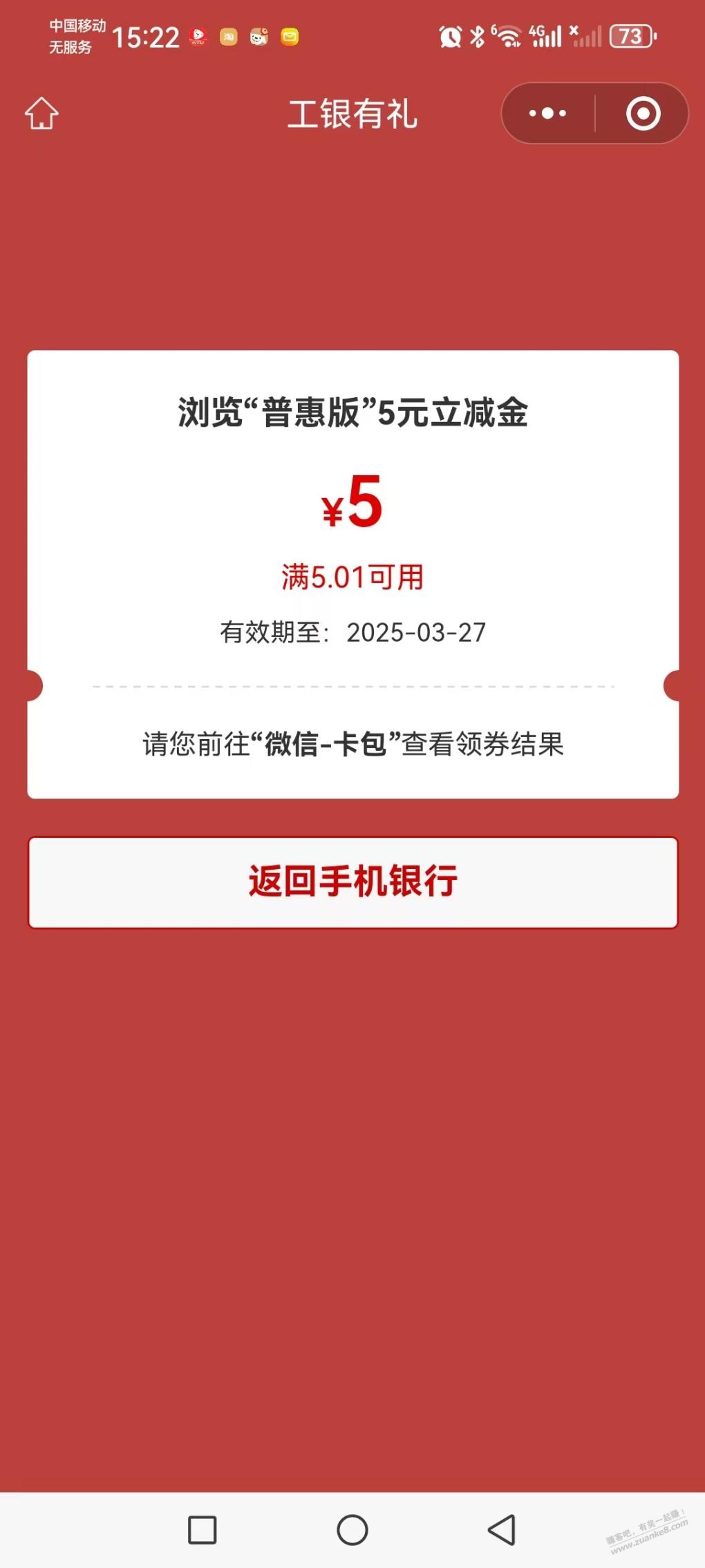Open the three-dot more menu
This screenshot has height=1568, width=705.
547,113
